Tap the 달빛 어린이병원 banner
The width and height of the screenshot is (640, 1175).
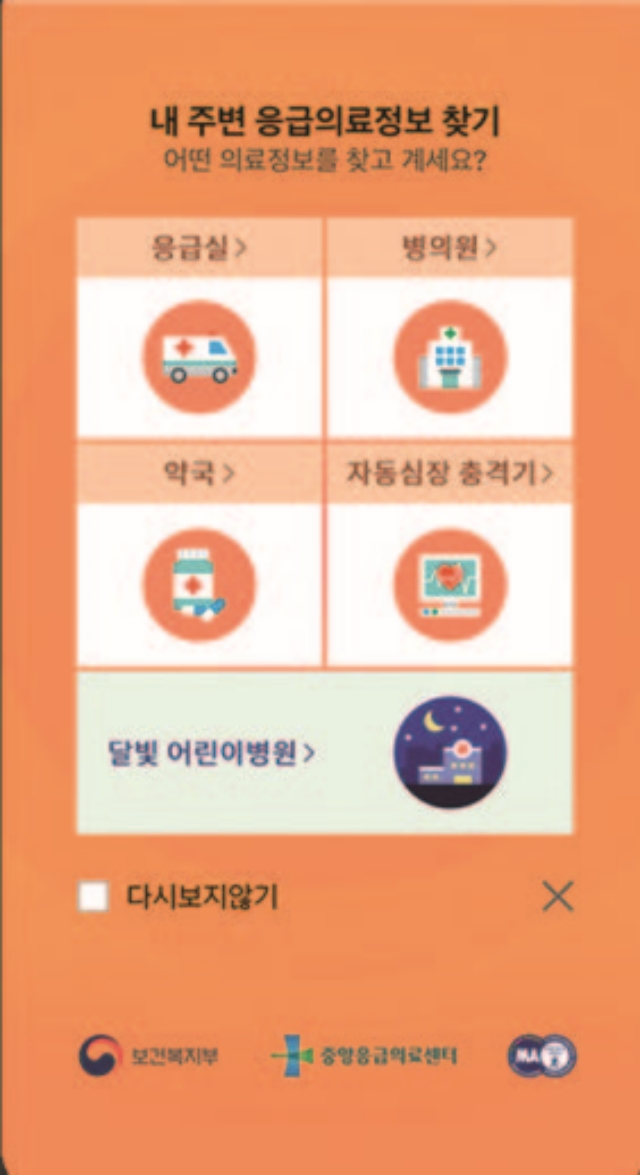[x=324, y=752]
